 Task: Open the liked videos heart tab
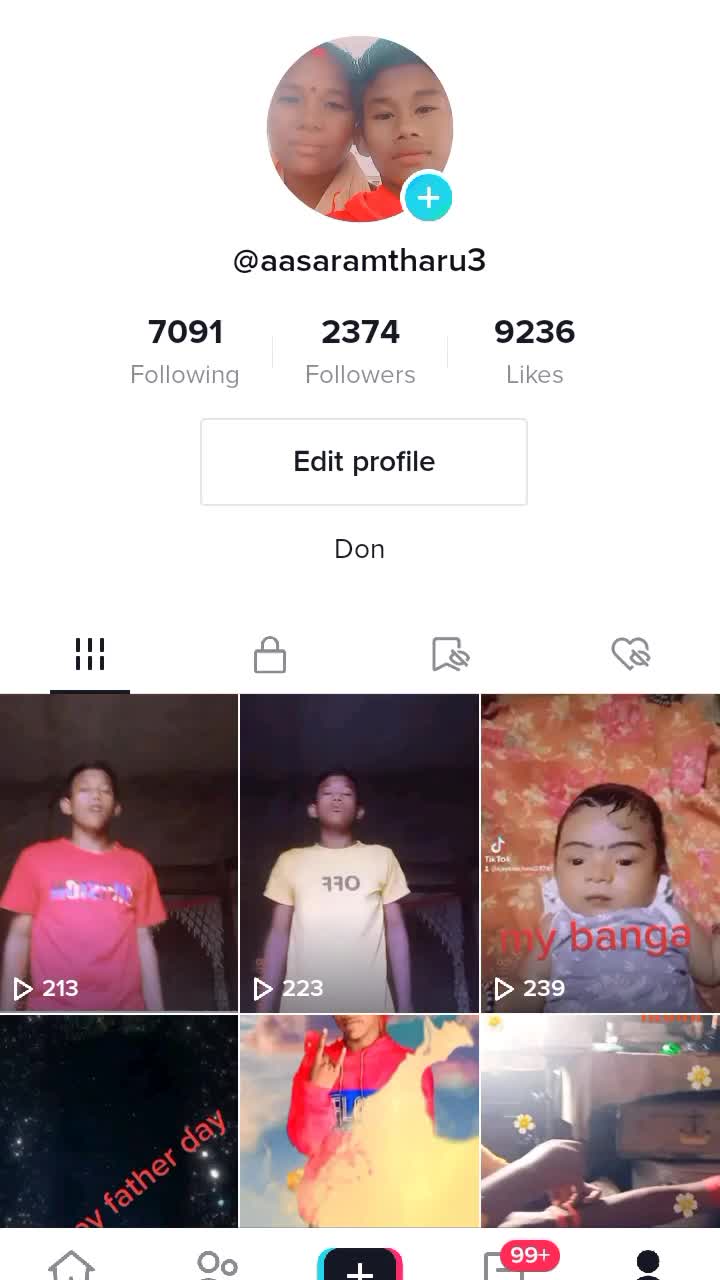pos(630,655)
